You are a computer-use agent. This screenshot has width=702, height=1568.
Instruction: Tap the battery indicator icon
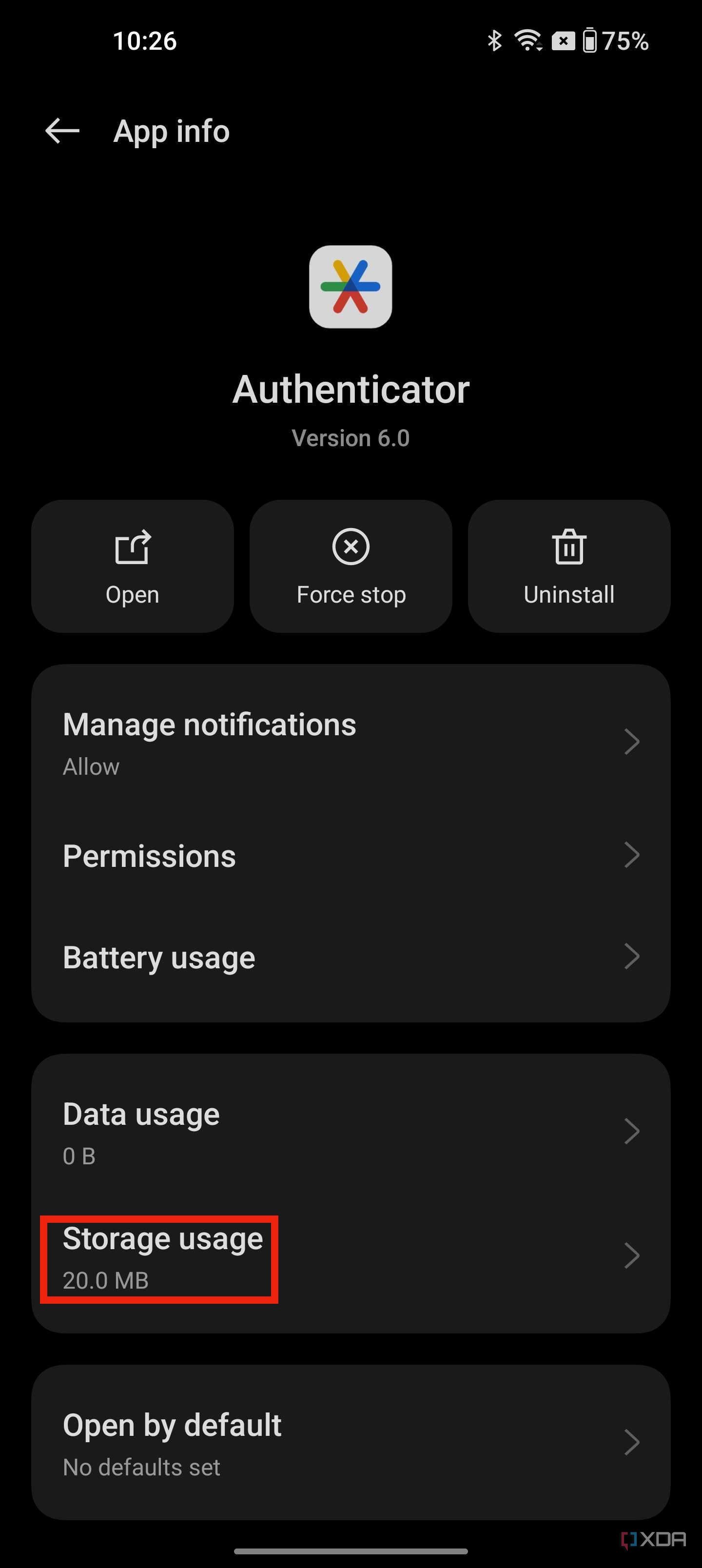[589, 40]
